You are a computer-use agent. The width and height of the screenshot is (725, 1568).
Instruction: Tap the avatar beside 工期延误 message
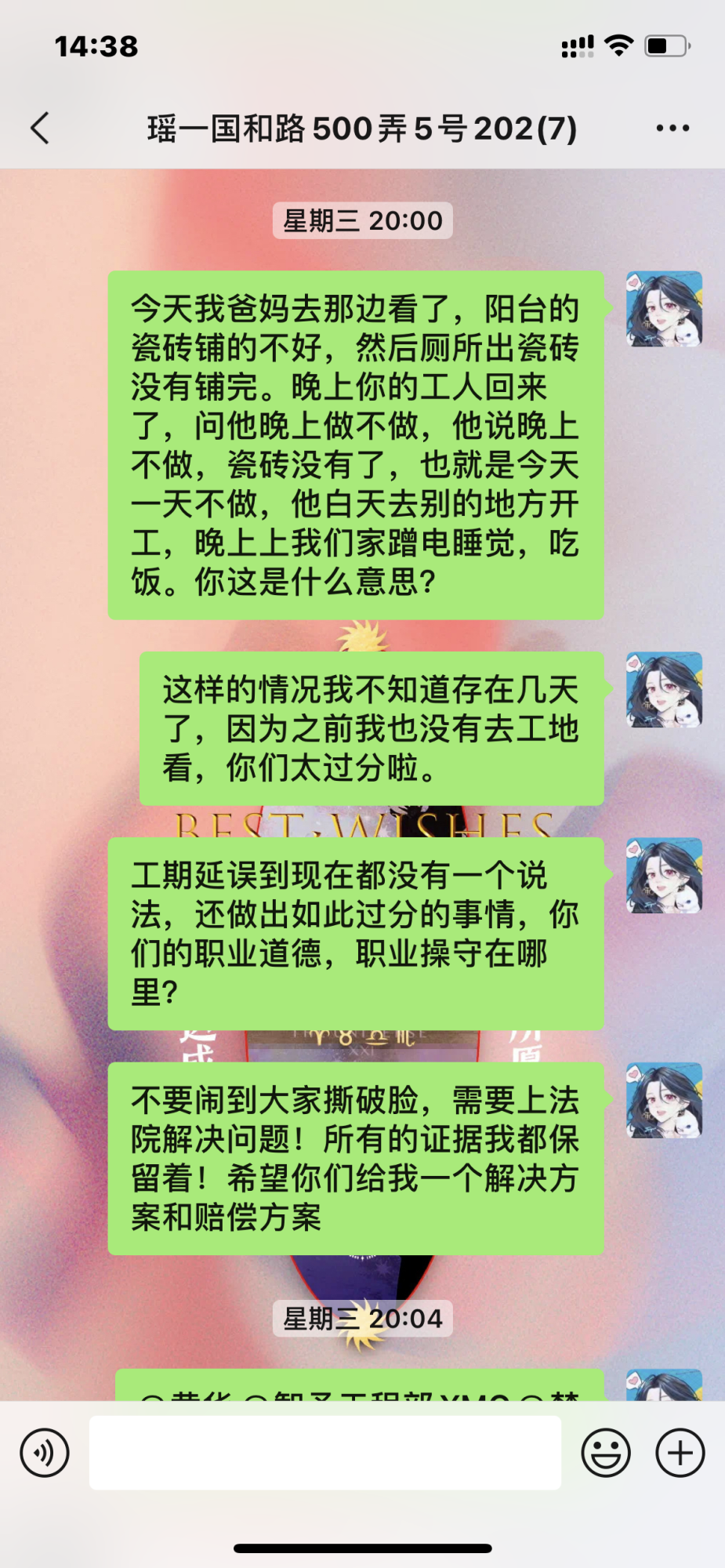point(664,875)
